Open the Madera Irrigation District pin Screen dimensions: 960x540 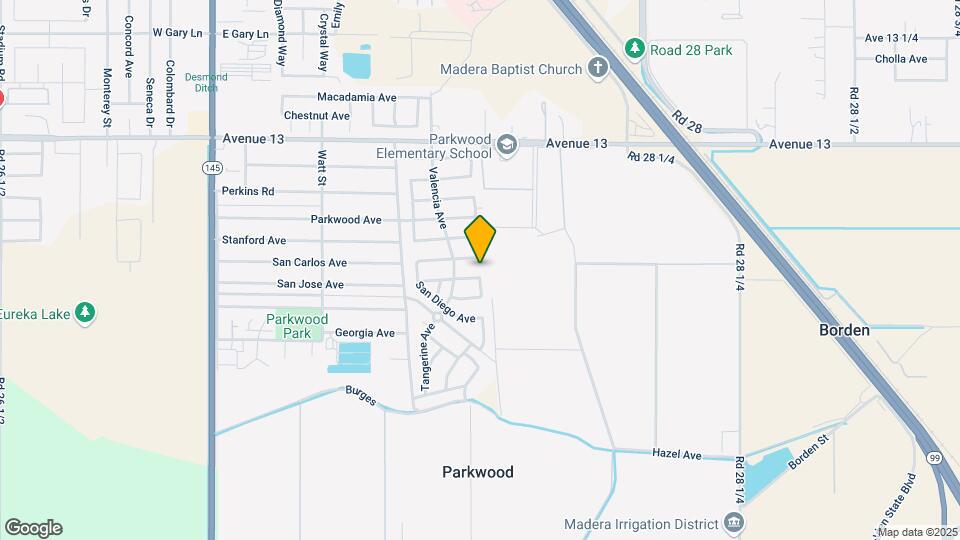click(x=733, y=522)
